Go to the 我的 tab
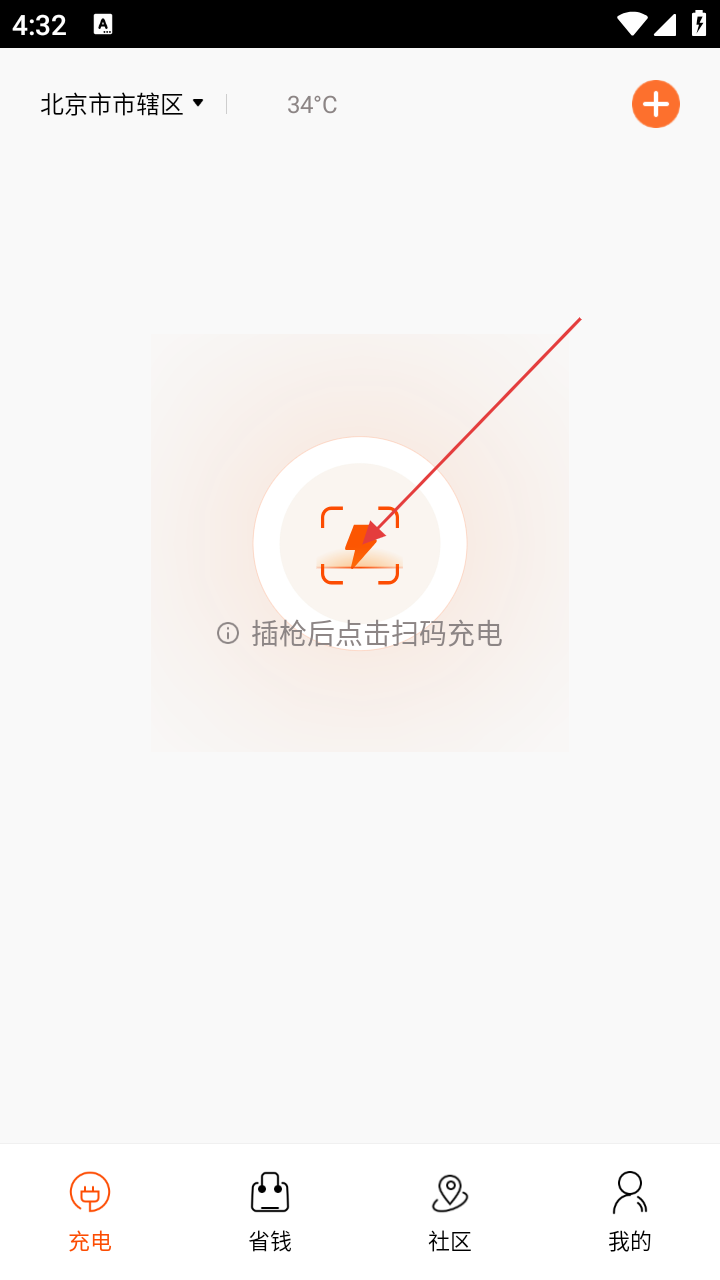Image resolution: width=720 pixels, height=1280 pixels. [630, 1212]
